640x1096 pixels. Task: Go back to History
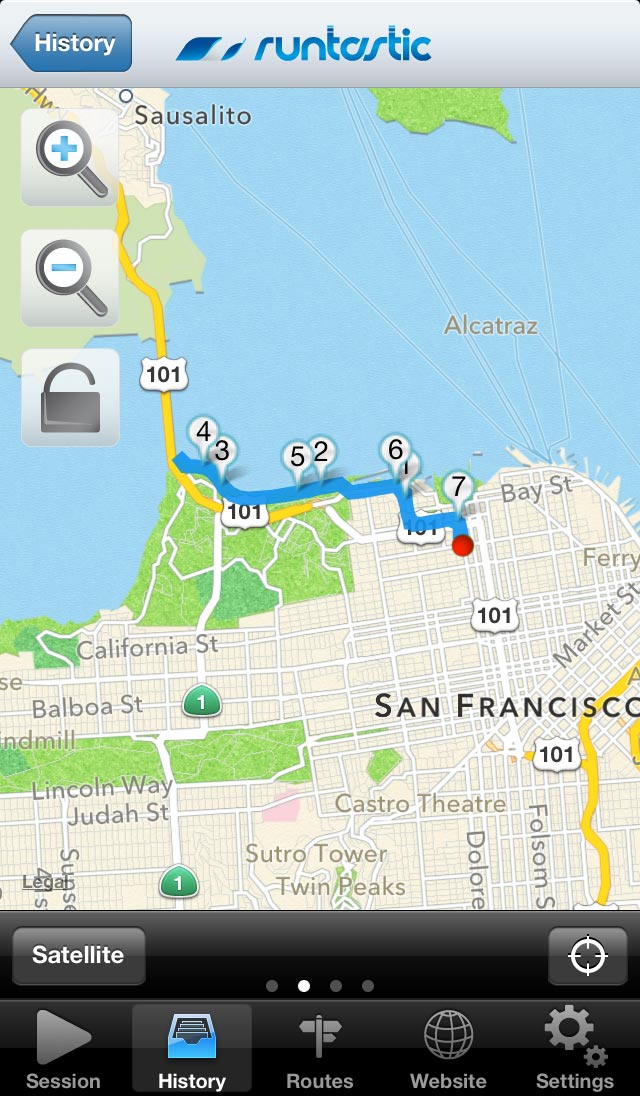(71, 43)
